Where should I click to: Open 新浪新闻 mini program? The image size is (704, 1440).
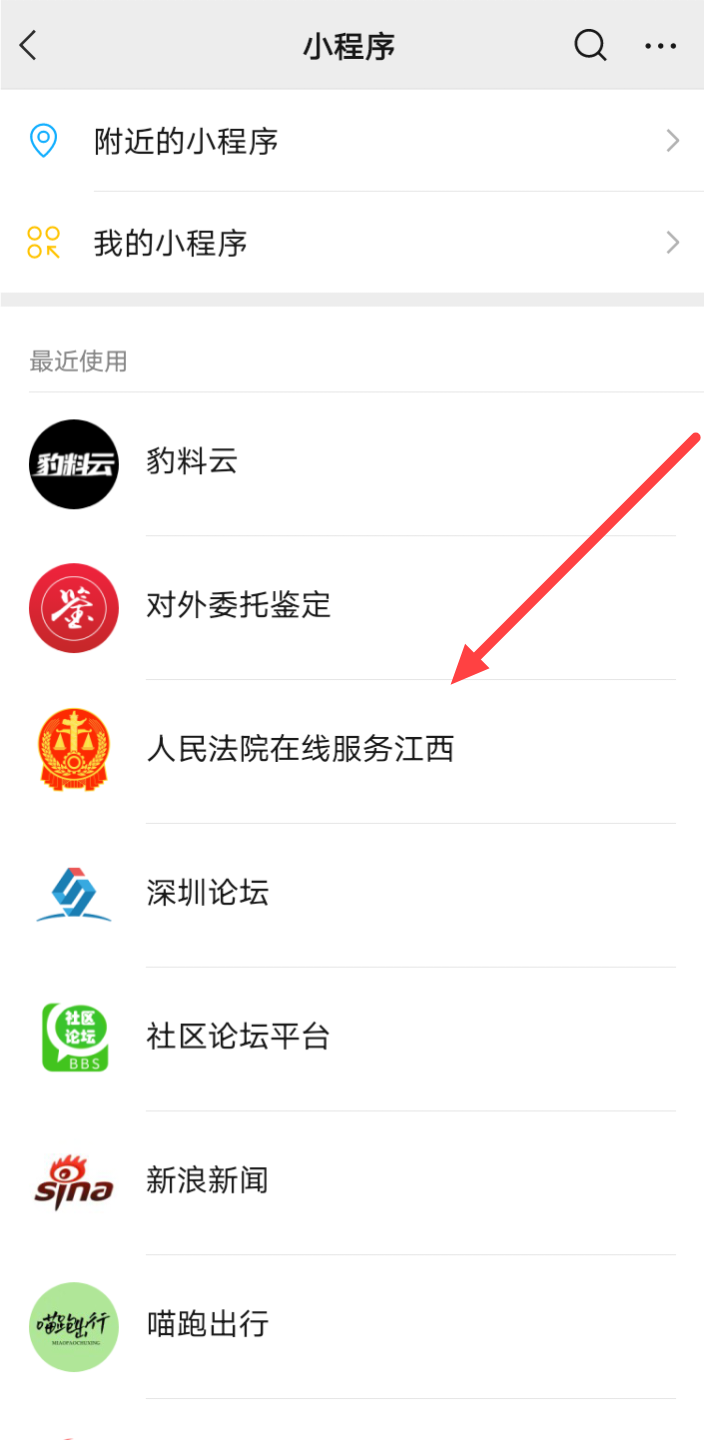[207, 1181]
